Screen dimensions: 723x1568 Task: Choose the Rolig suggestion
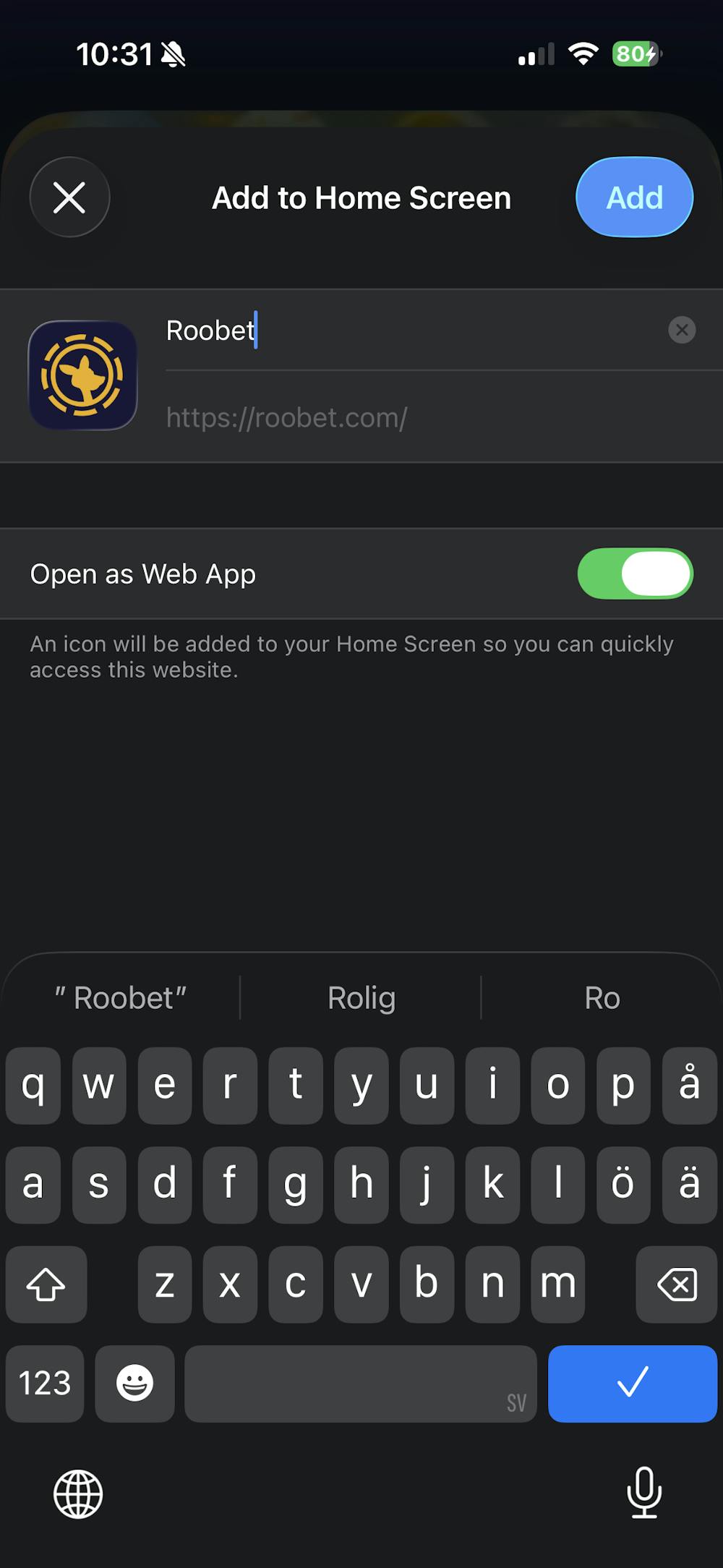coord(361,998)
